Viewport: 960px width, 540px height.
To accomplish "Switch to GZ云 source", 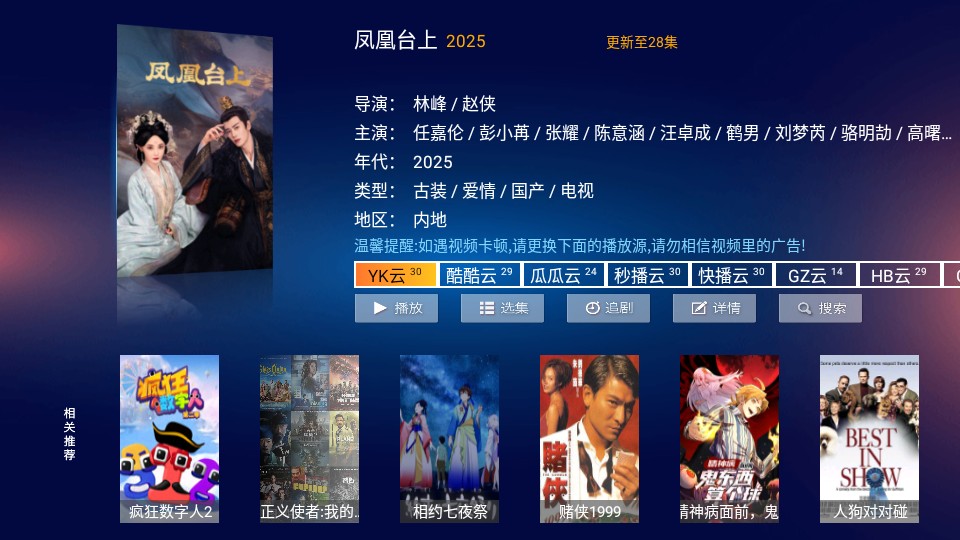I will click(815, 275).
